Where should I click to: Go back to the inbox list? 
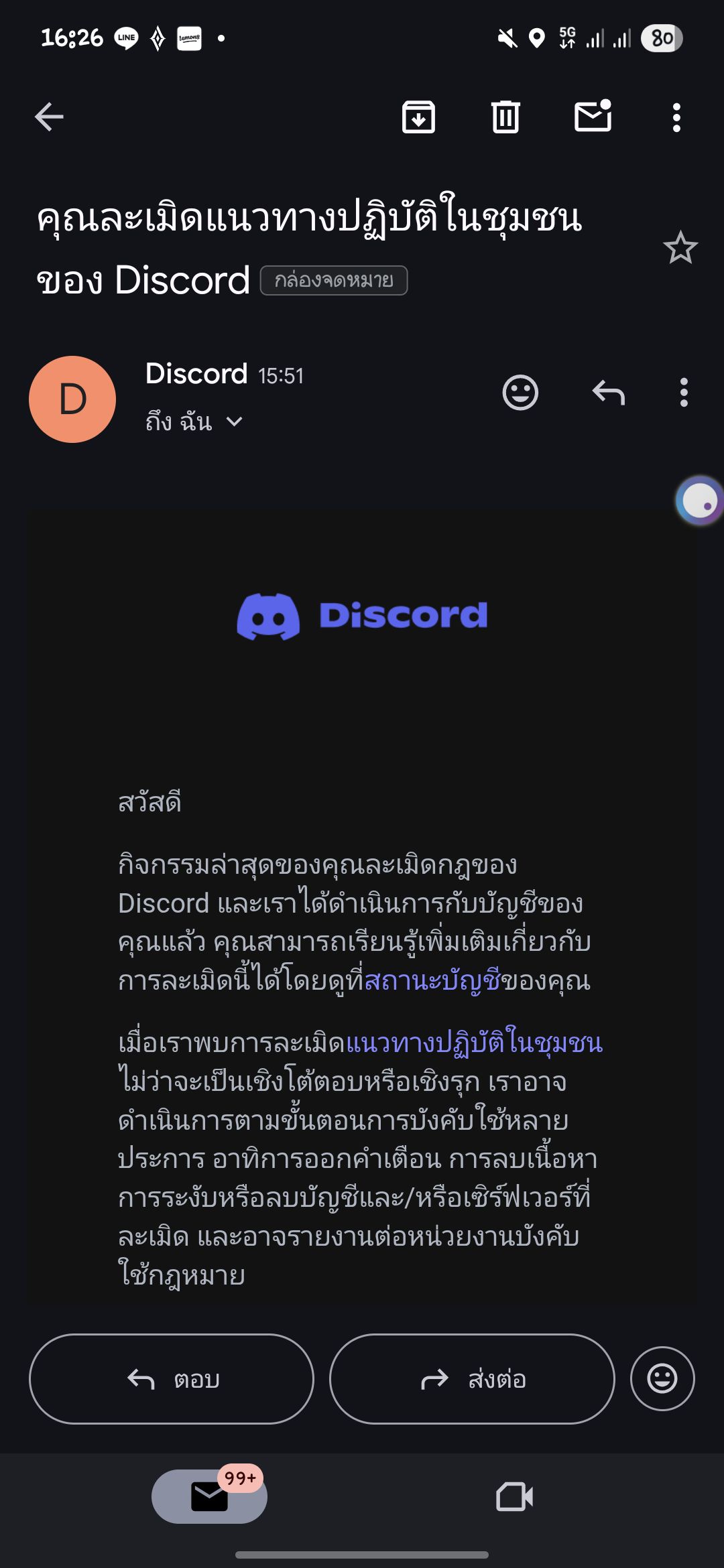click(x=49, y=117)
